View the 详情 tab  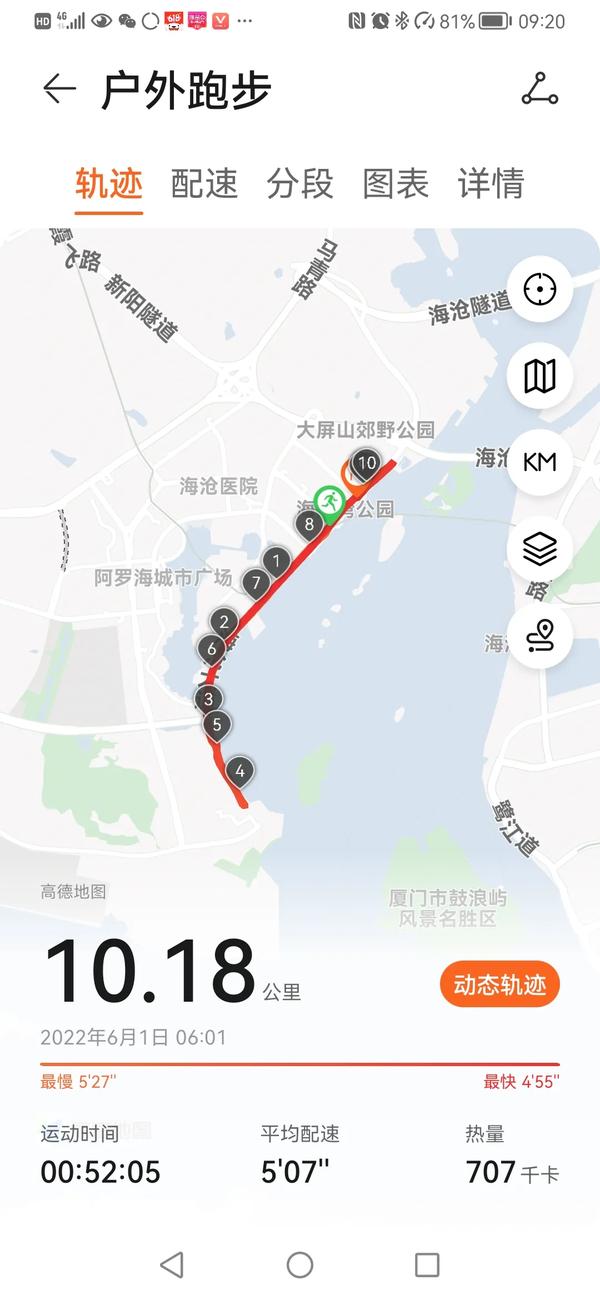click(491, 183)
